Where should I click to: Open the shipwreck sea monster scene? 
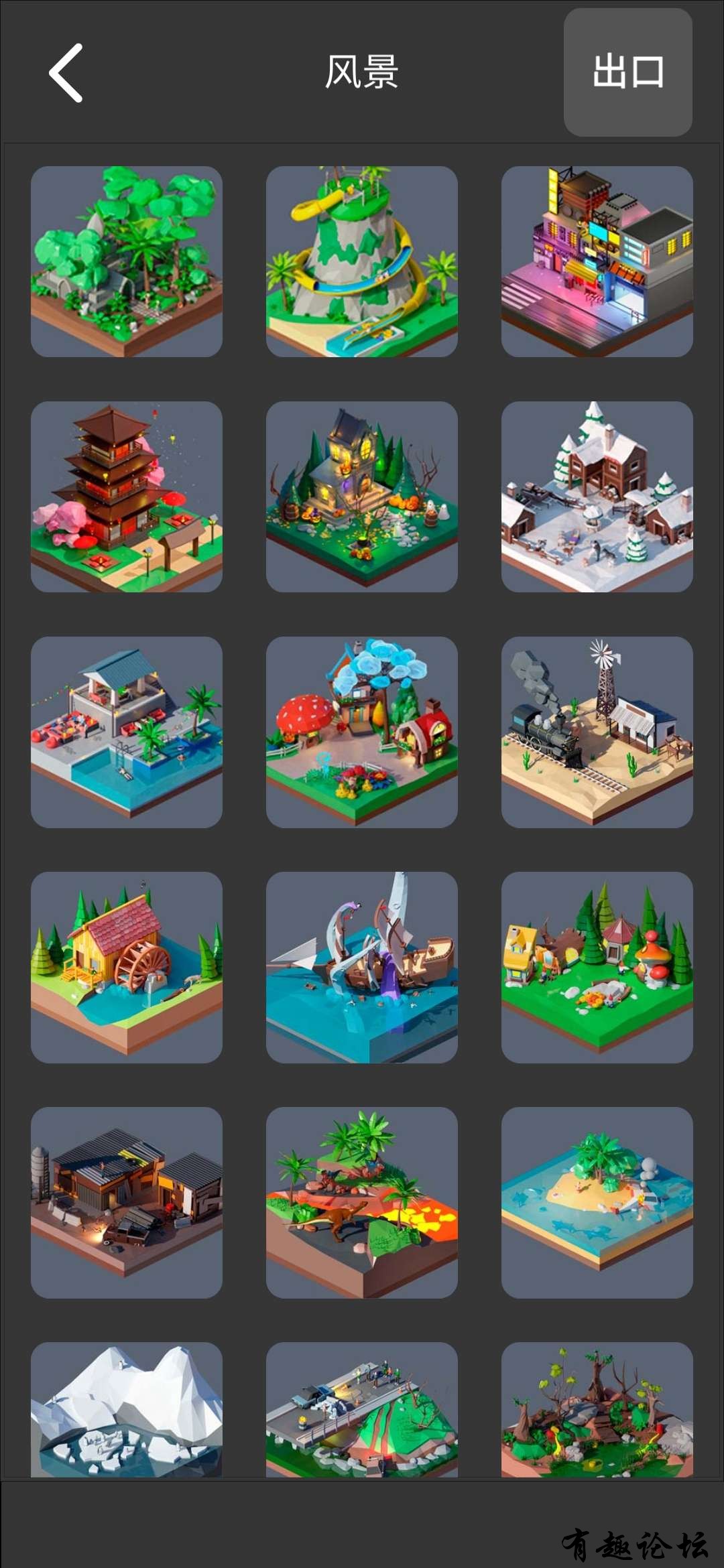pos(361,967)
